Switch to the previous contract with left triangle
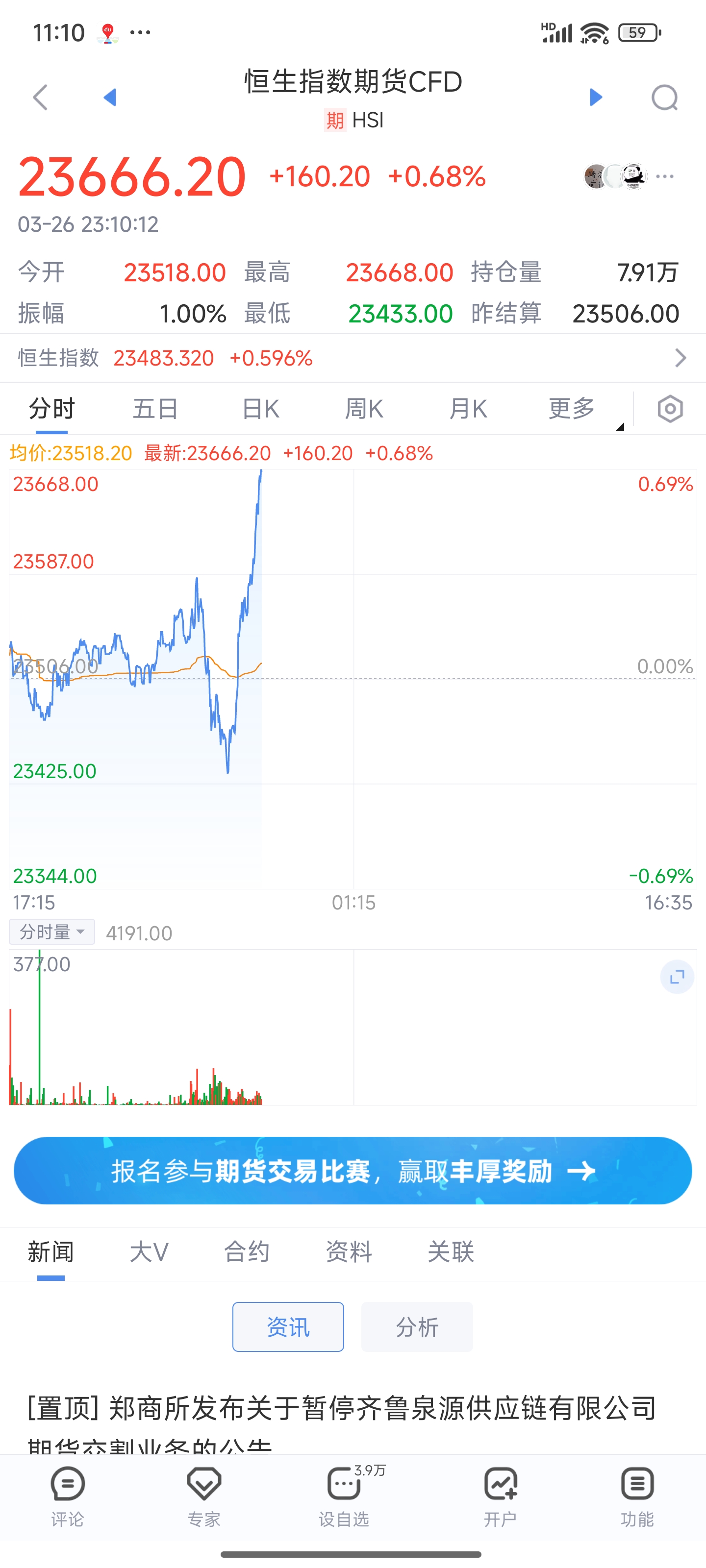706x1568 pixels. point(110,98)
